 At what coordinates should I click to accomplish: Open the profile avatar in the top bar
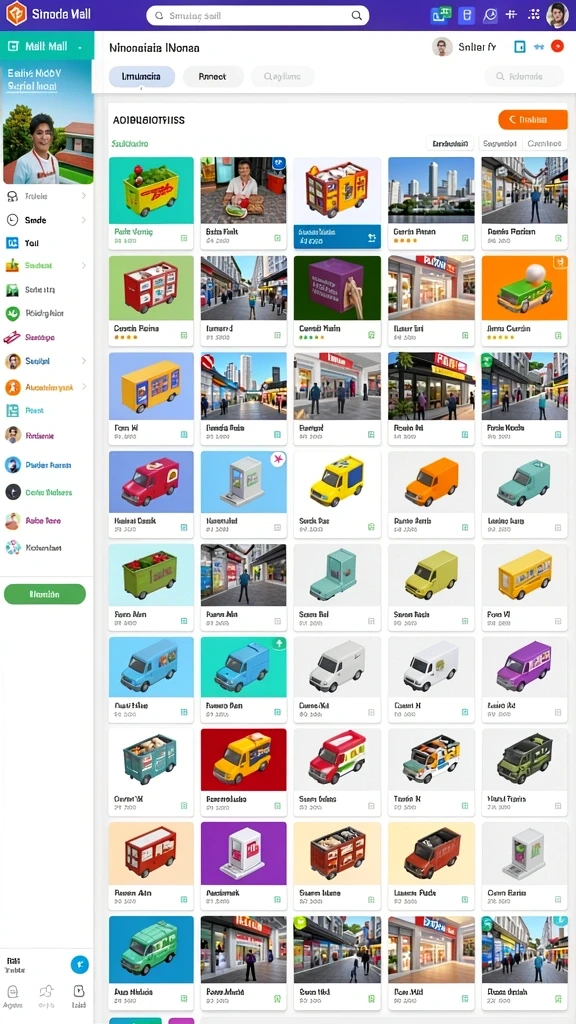click(x=557, y=14)
